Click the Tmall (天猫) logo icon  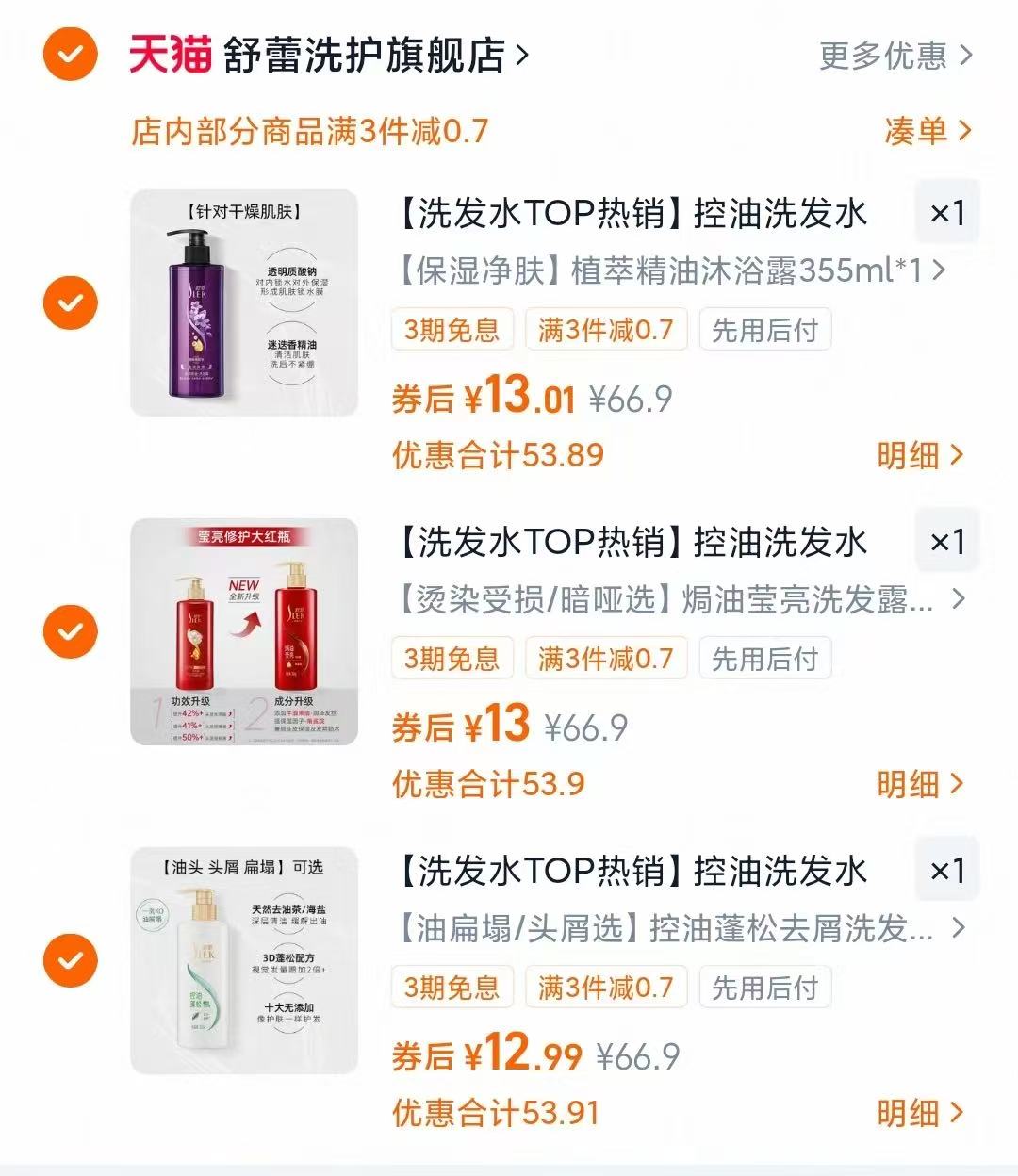pos(170,54)
